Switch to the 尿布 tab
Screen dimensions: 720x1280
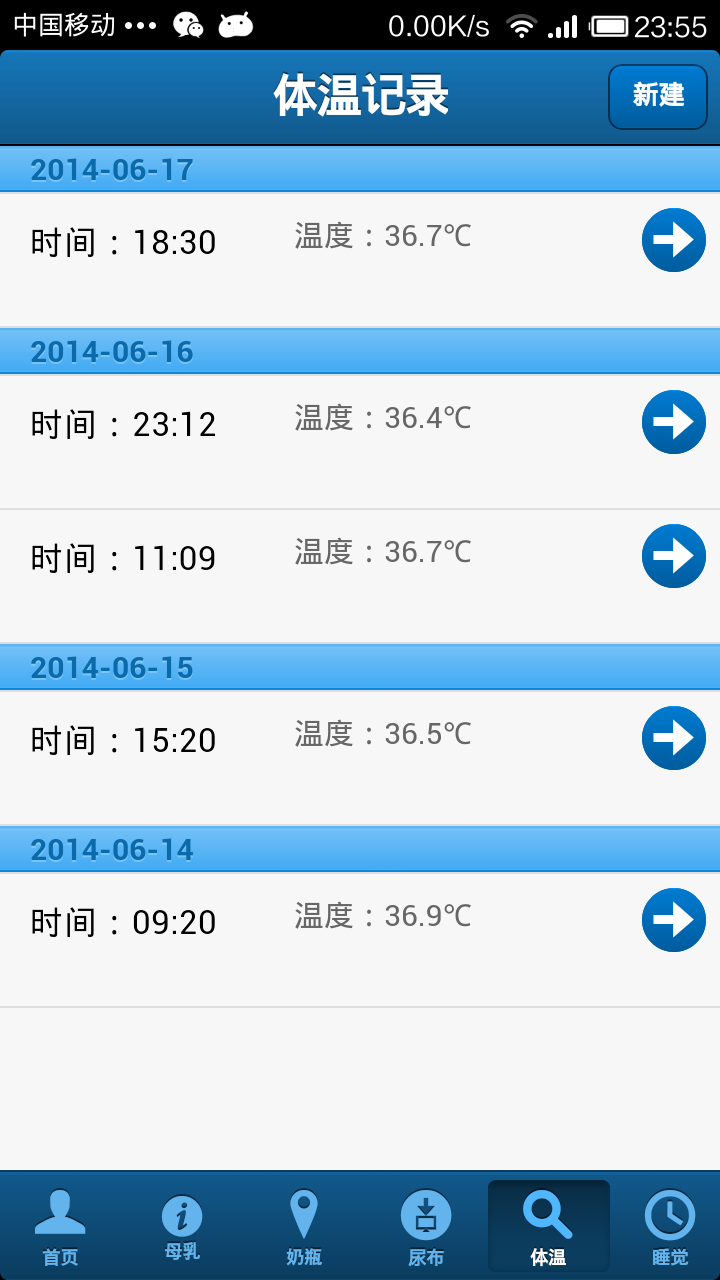[x=426, y=1226]
